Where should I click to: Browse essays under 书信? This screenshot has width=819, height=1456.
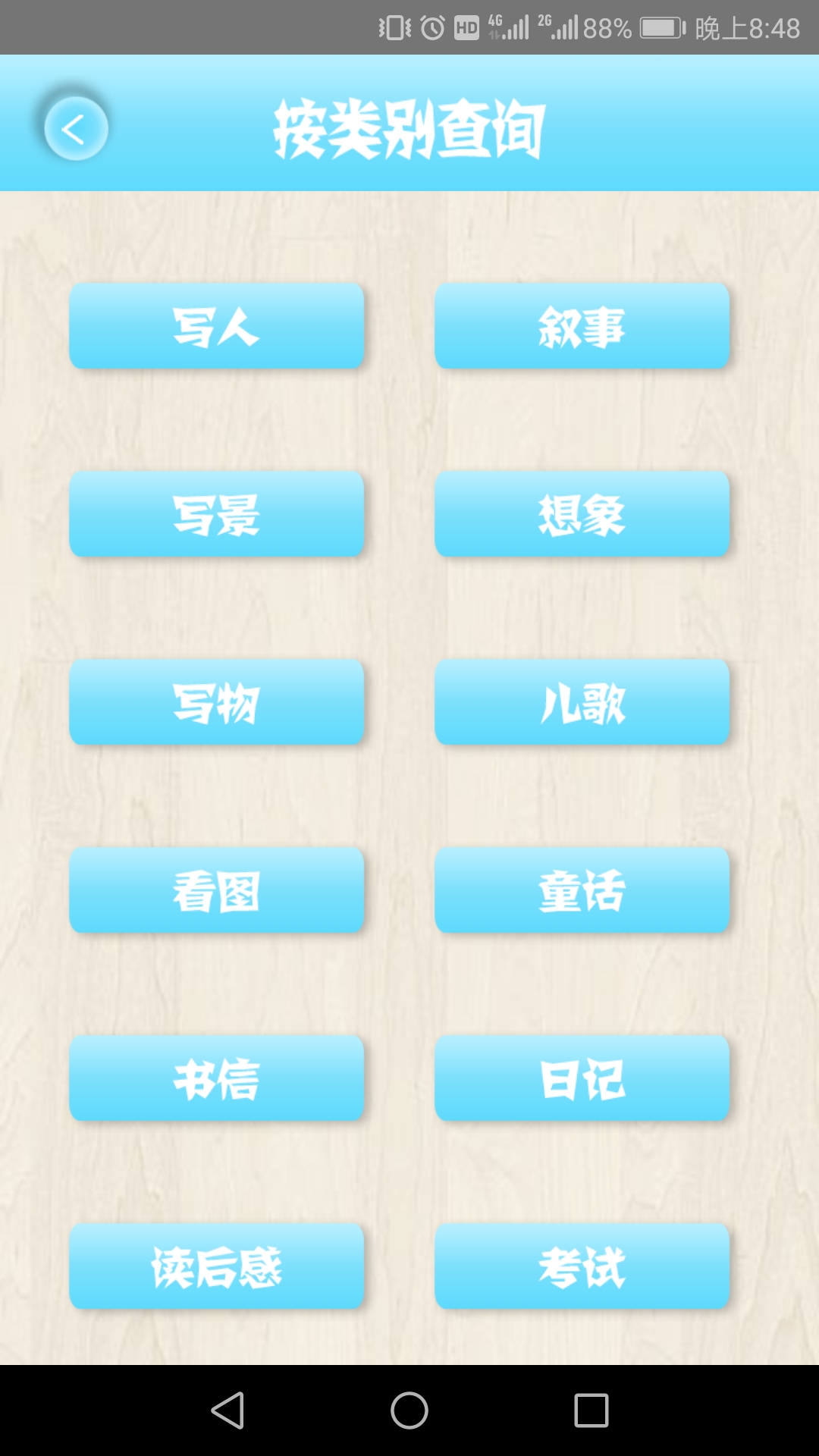(217, 1078)
